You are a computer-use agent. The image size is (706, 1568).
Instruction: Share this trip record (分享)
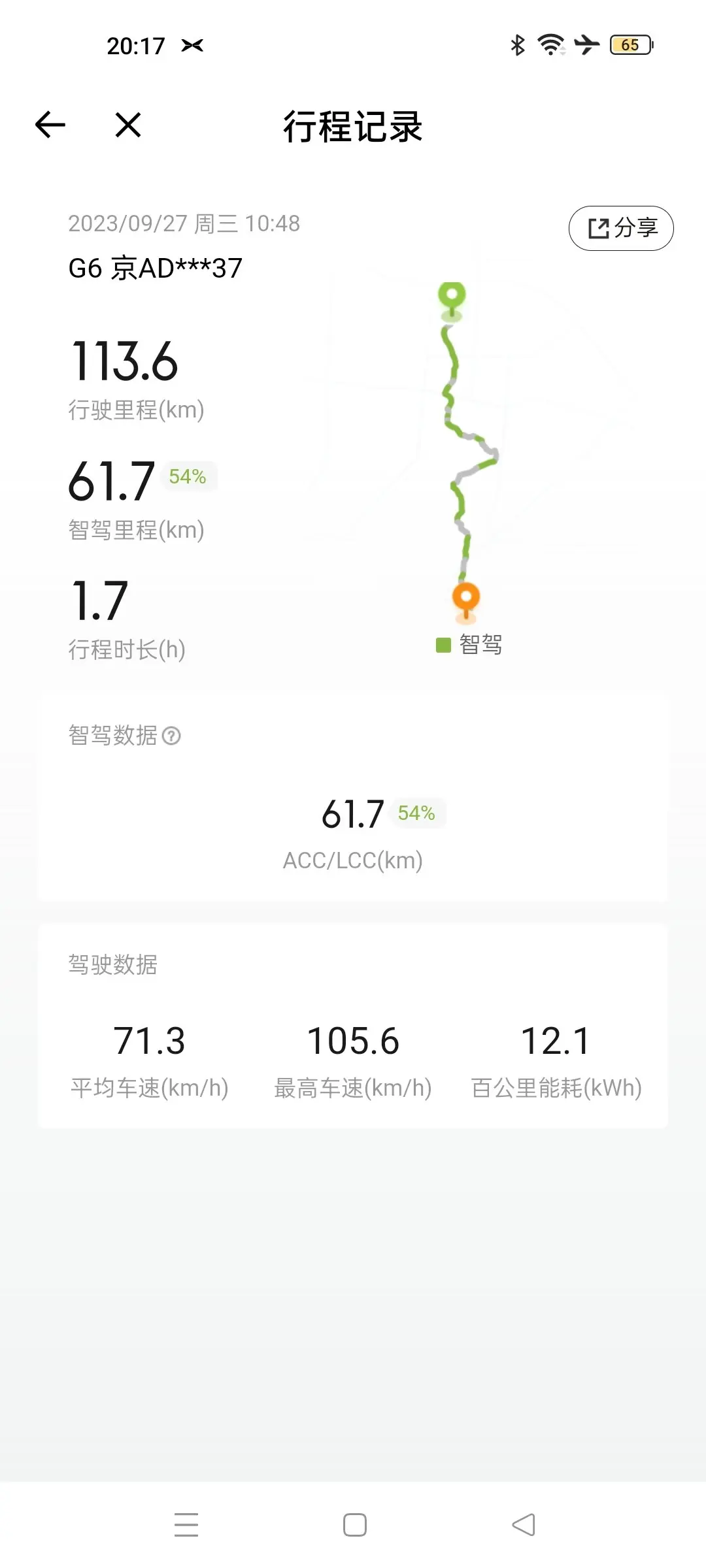[621, 228]
